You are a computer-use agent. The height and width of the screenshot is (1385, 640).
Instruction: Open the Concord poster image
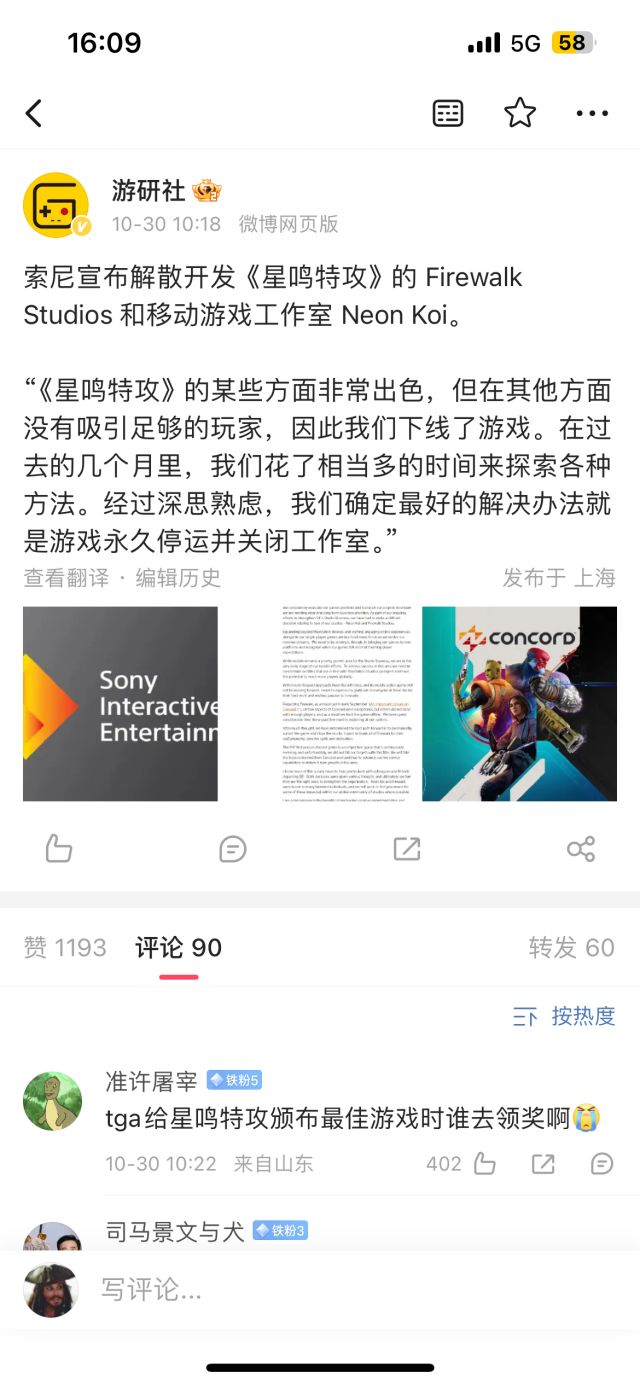(x=518, y=703)
